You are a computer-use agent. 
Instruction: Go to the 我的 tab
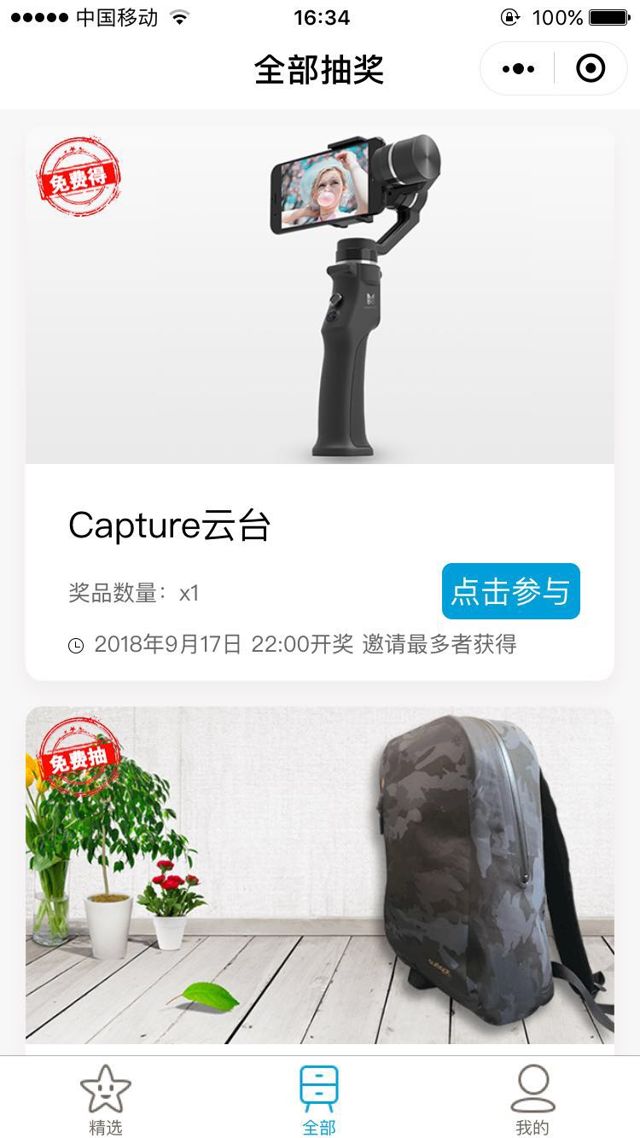532,1099
